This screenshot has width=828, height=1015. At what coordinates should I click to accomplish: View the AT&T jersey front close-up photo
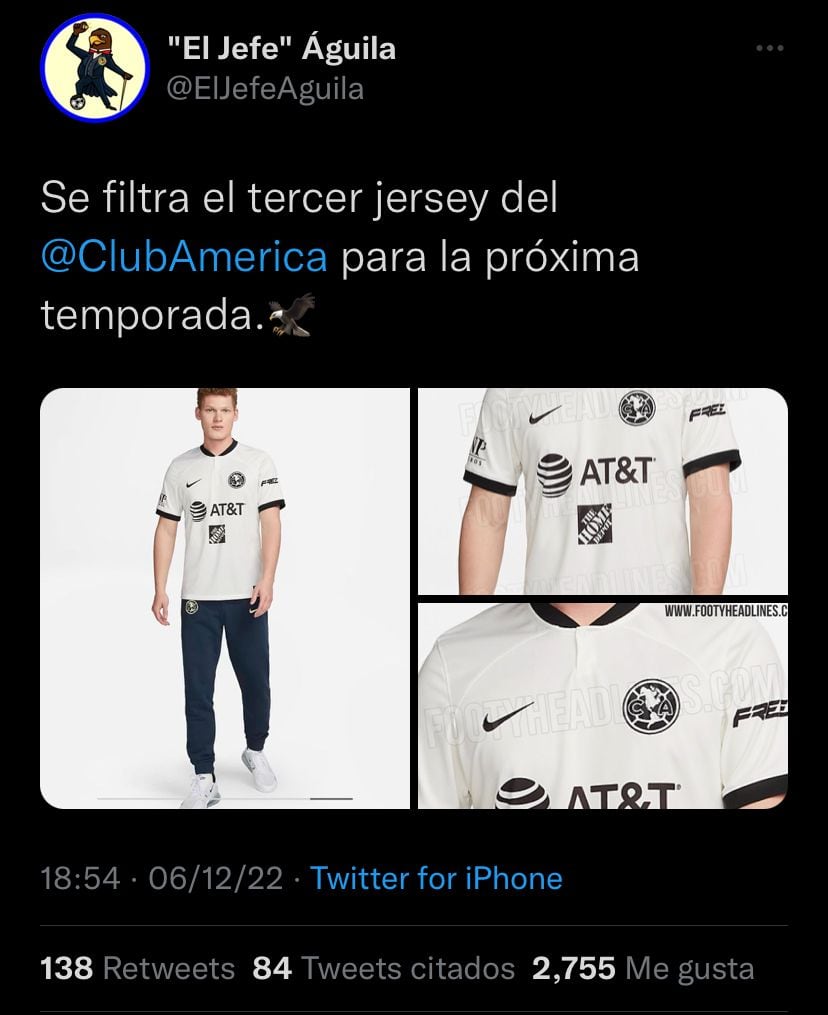(x=602, y=490)
